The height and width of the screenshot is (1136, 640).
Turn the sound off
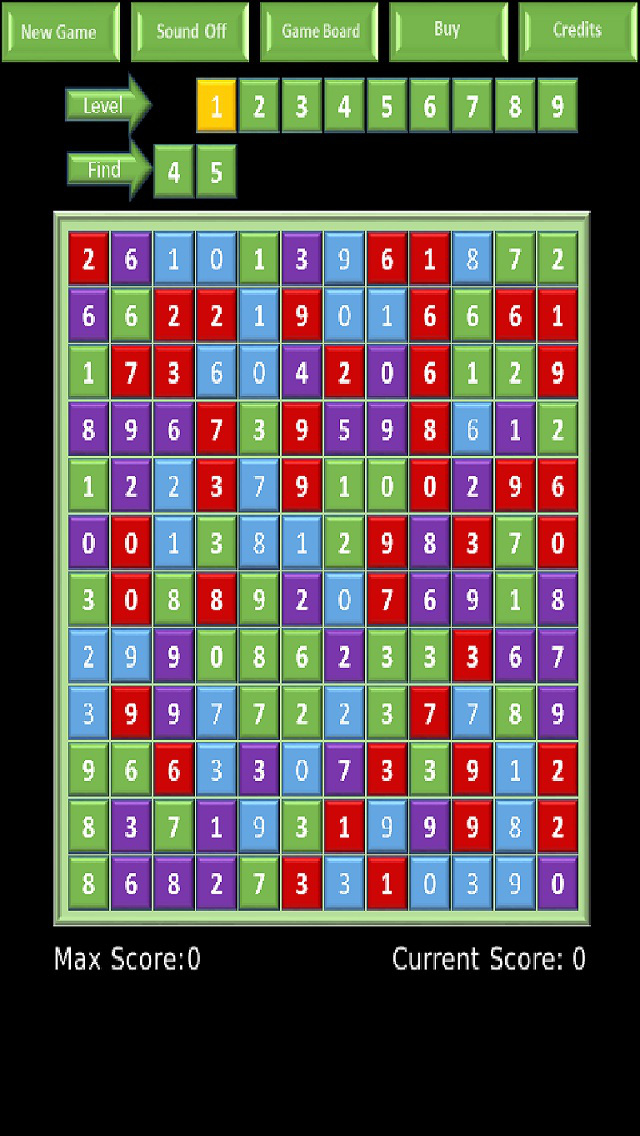tap(190, 32)
